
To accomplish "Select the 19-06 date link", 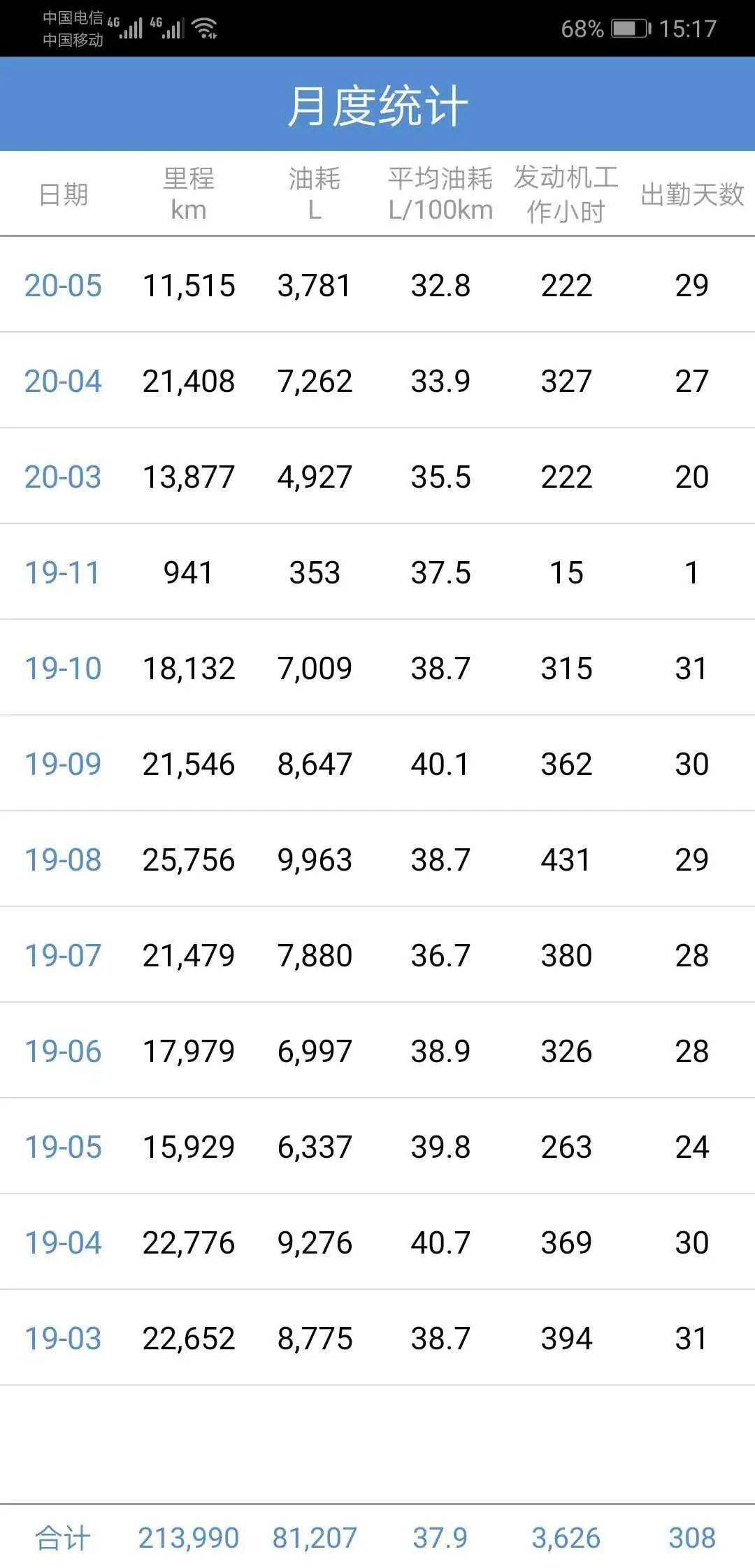I will (x=63, y=1051).
